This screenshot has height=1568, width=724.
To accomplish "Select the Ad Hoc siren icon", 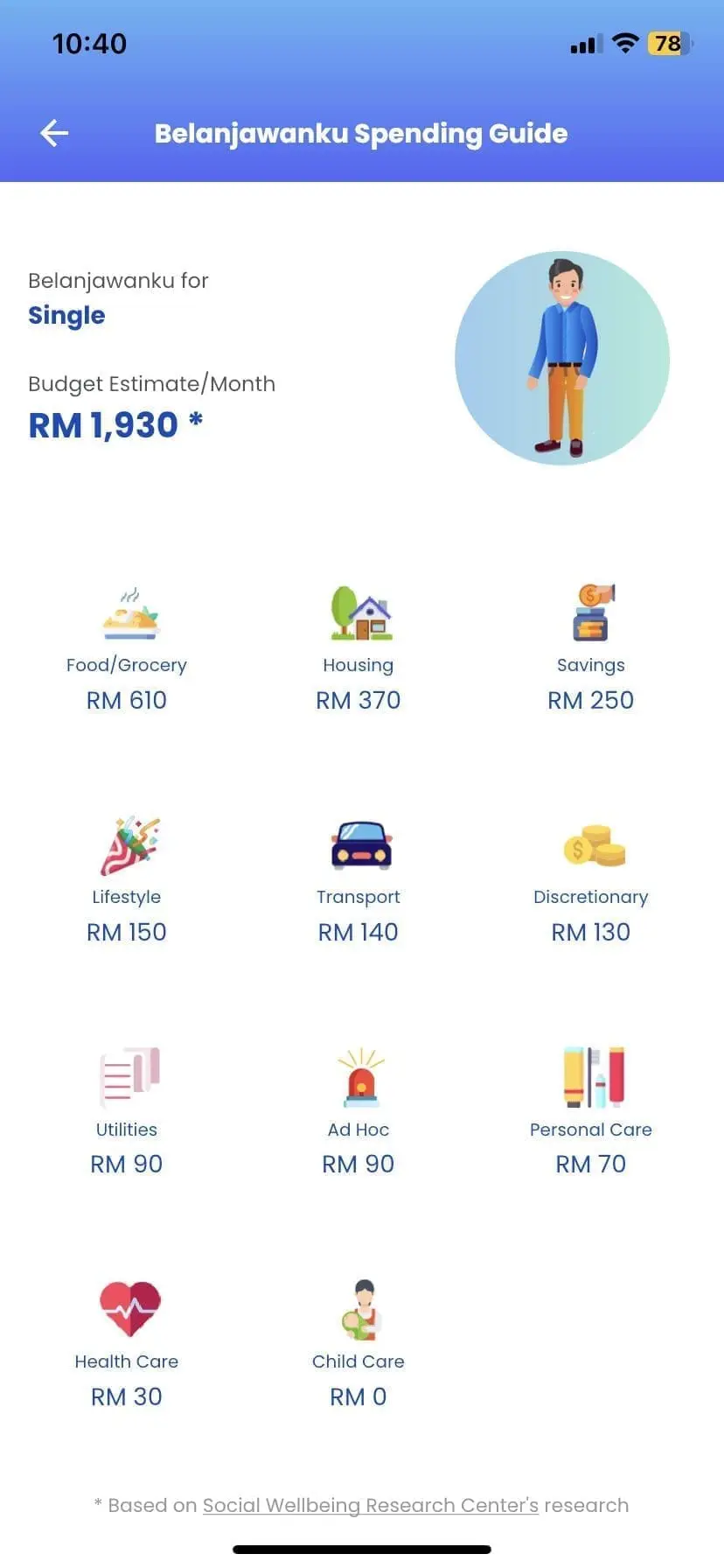I will [x=359, y=1077].
